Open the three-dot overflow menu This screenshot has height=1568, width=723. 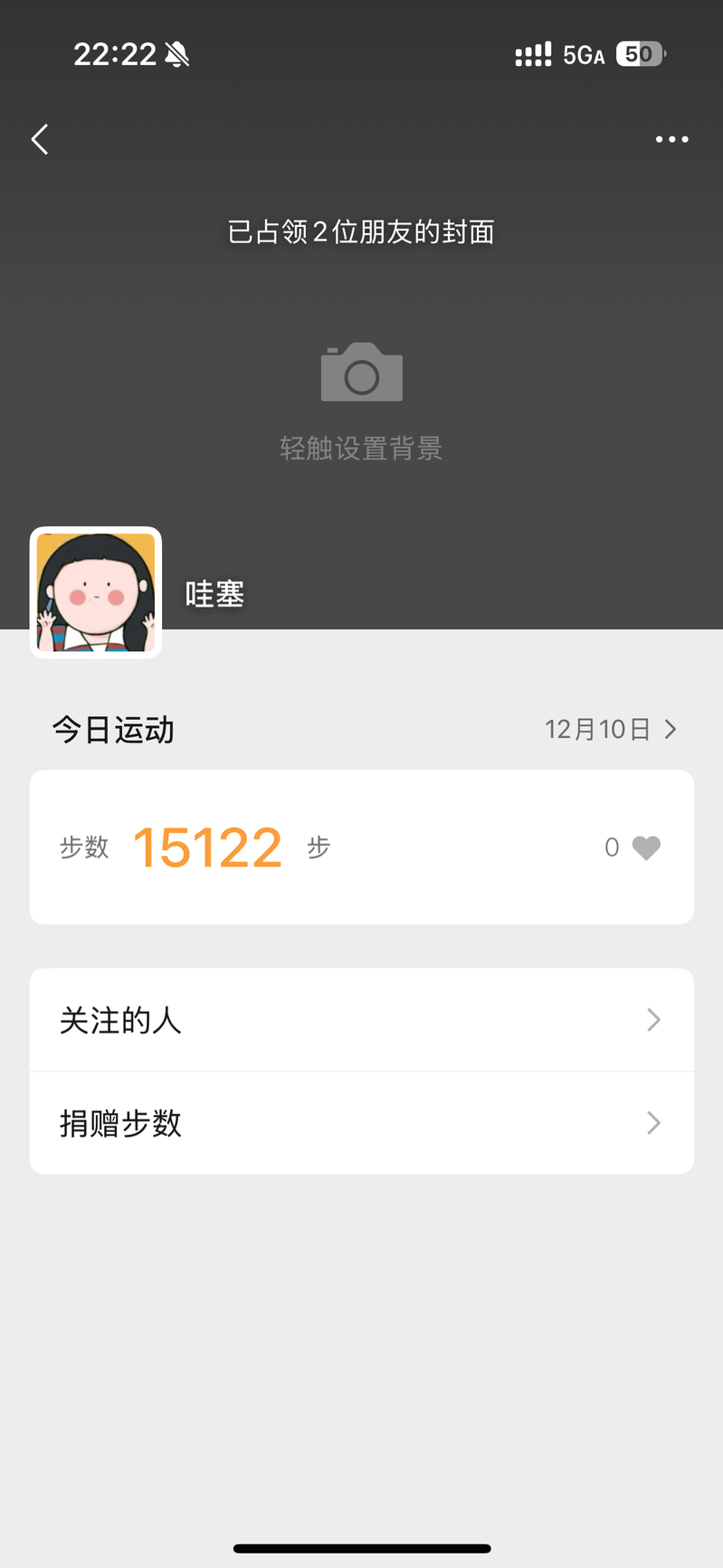[671, 139]
